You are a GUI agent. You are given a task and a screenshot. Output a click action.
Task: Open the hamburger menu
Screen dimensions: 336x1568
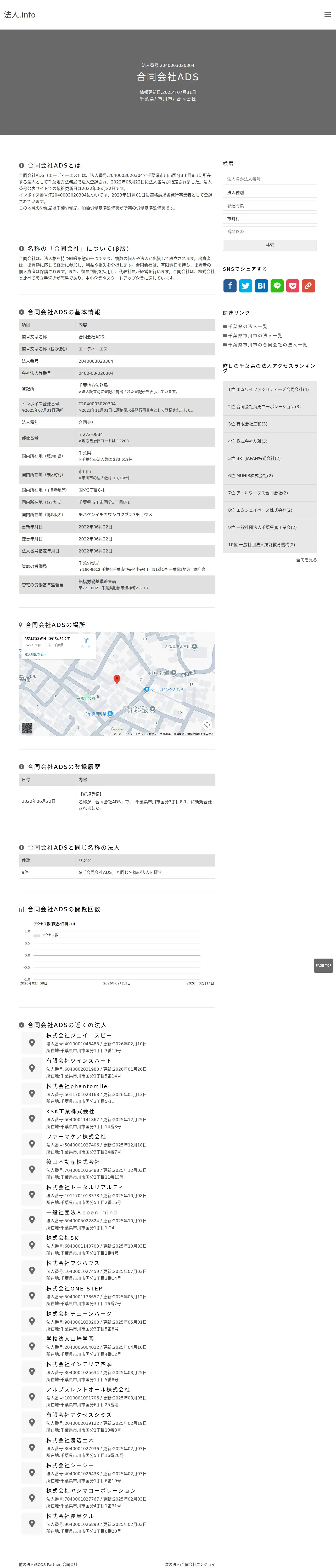coord(327,15)
